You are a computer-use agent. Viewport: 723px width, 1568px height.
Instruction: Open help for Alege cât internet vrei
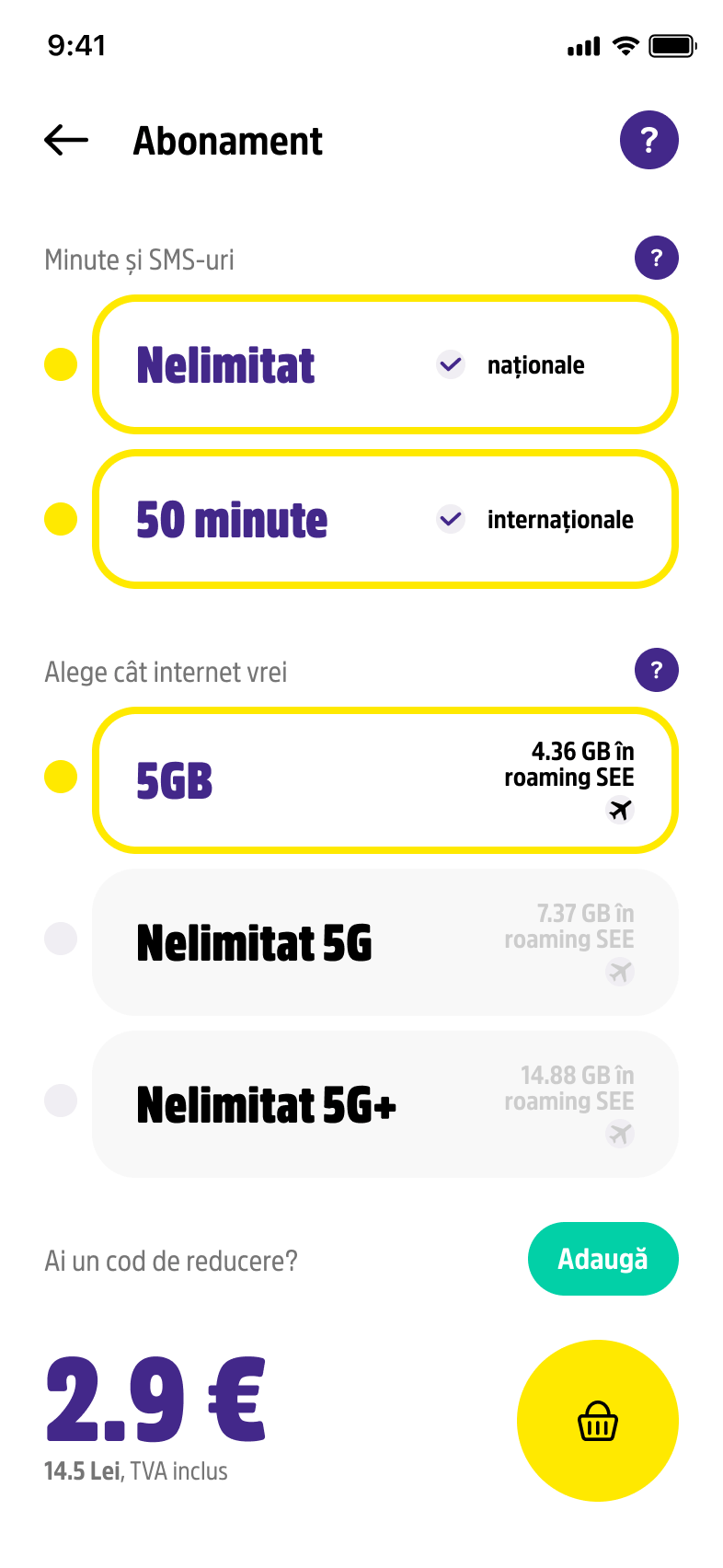tap(656, 671)
